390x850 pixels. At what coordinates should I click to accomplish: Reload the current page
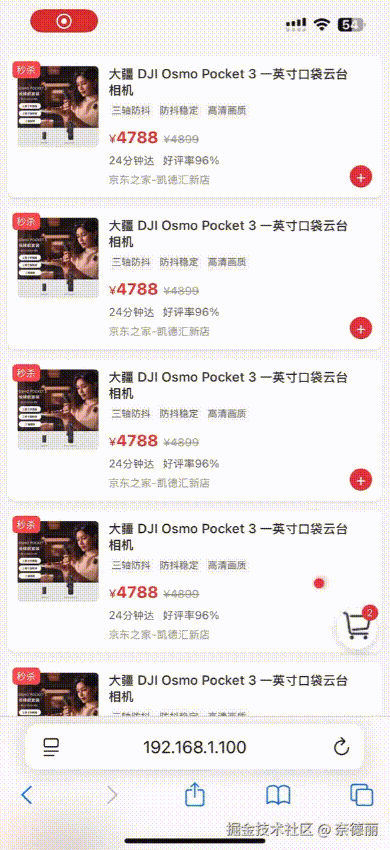(x=341, y=748)
